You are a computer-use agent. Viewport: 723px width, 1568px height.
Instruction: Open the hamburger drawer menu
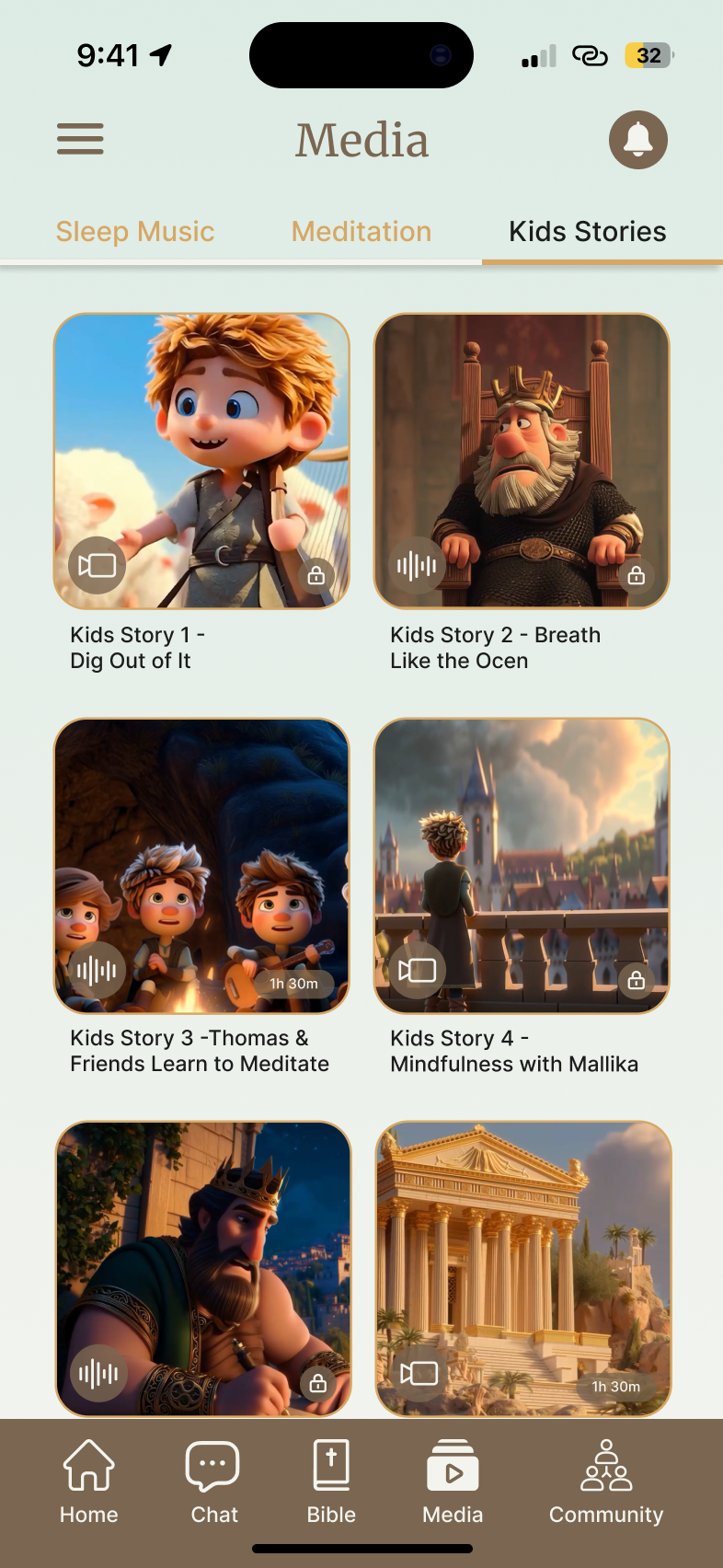pos(80,139)
